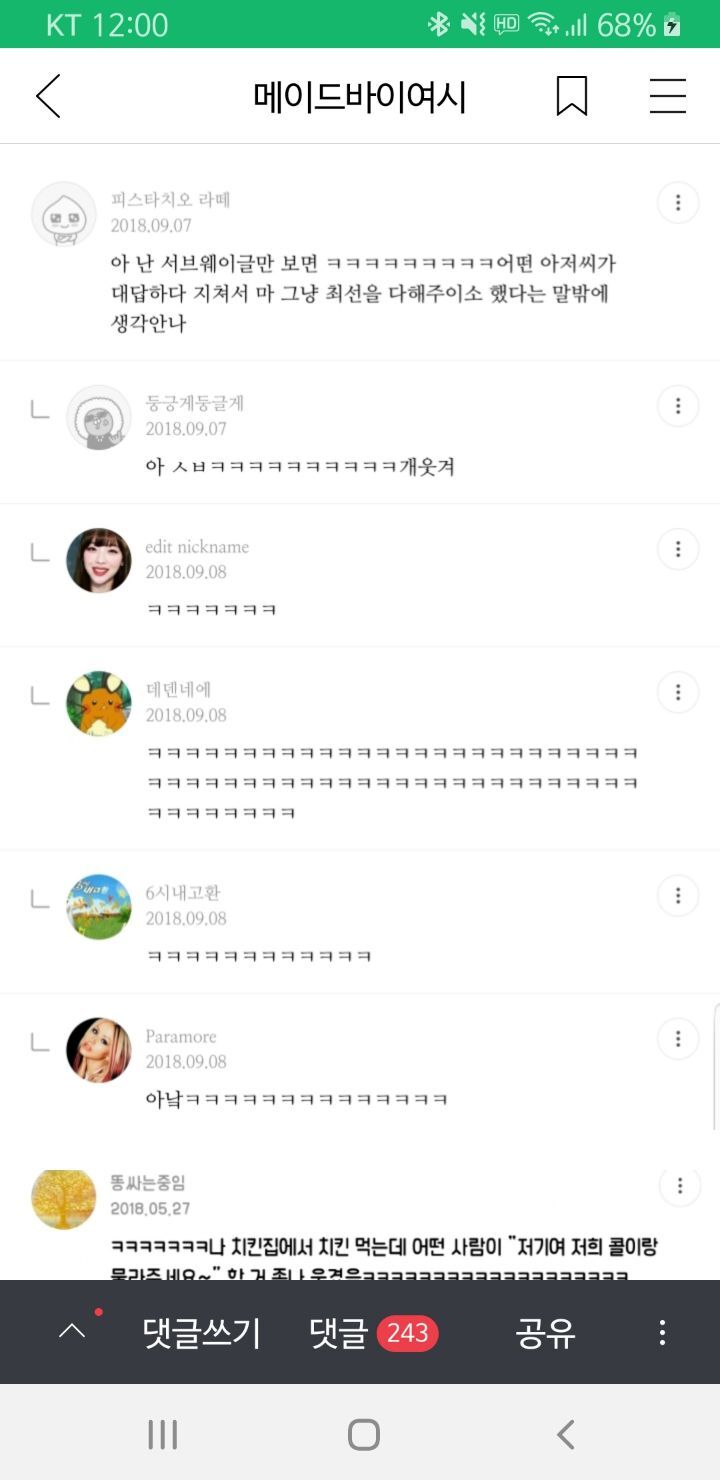Viewport: 720px width, 1480px height.
Task: Open options for 6시내고환's comment
Action: pos(678,895)
